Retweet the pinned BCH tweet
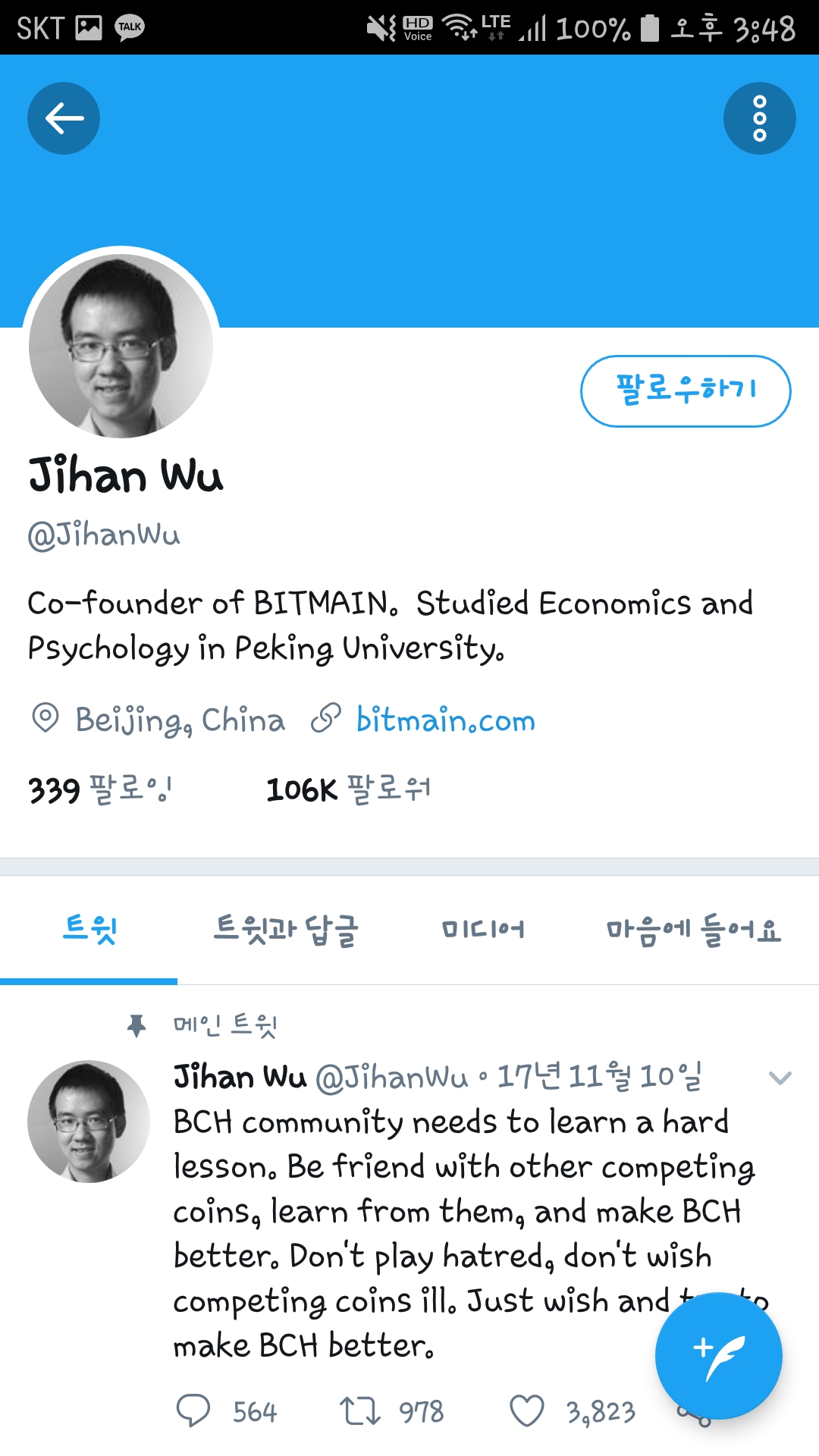Image resolution: width=819 pixels, height=1456 pixels. [x=360, y=1411]
